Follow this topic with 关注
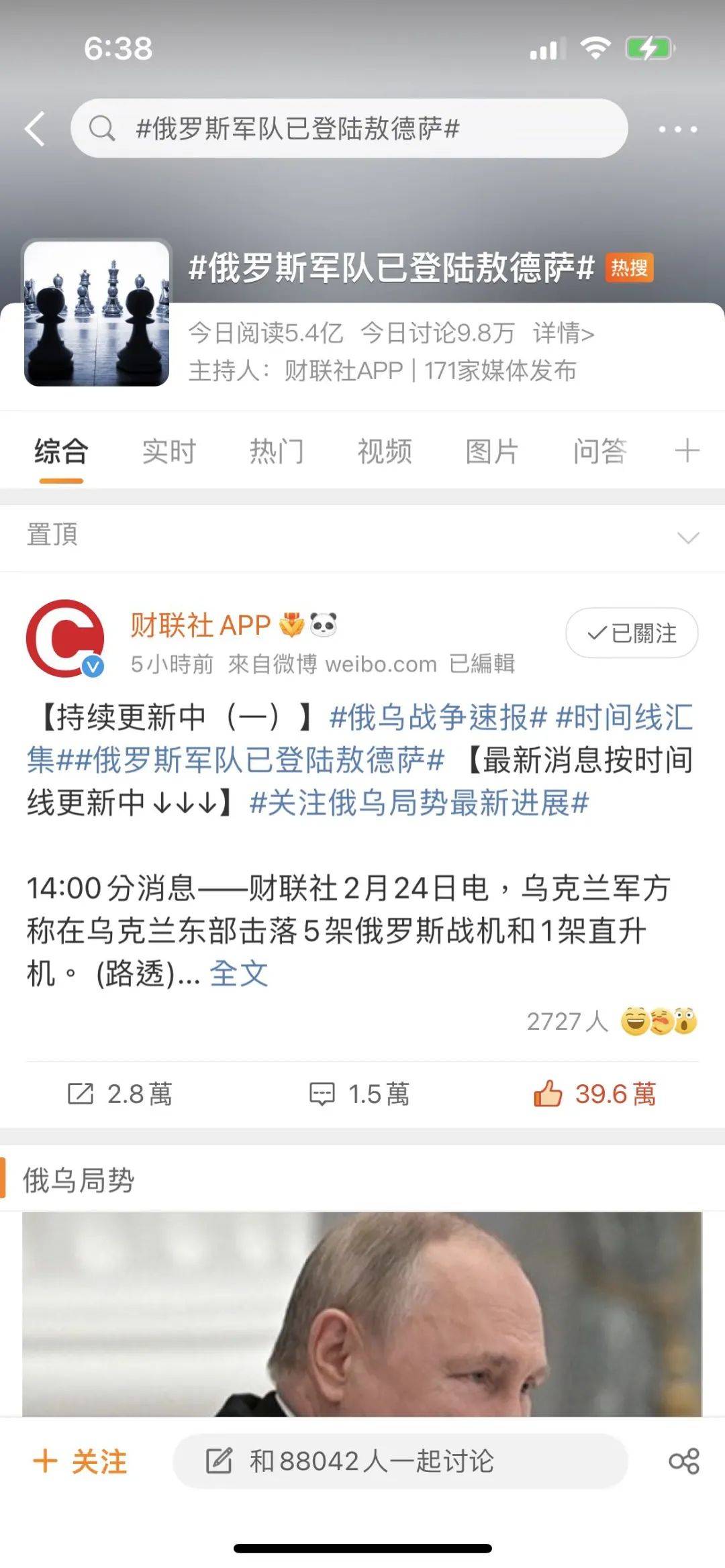Screen dimensions: 725x1568 (x=80, y=1461)
